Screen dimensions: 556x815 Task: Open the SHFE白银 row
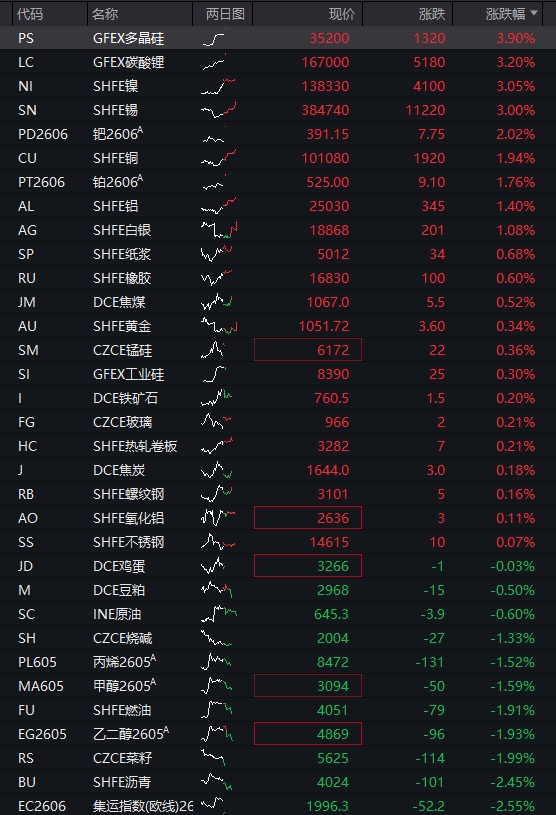(x=278, y=230)
